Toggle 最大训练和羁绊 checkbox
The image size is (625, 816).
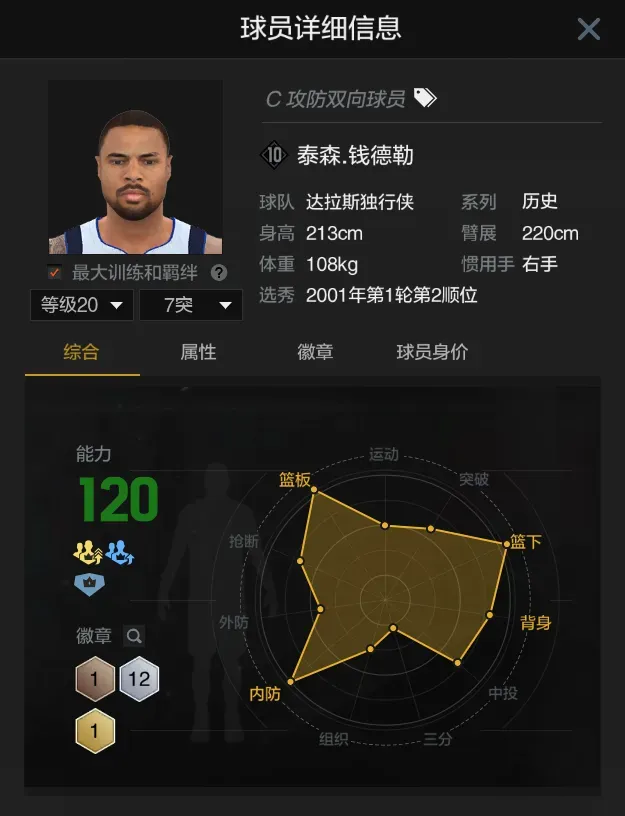pos(55,272)
